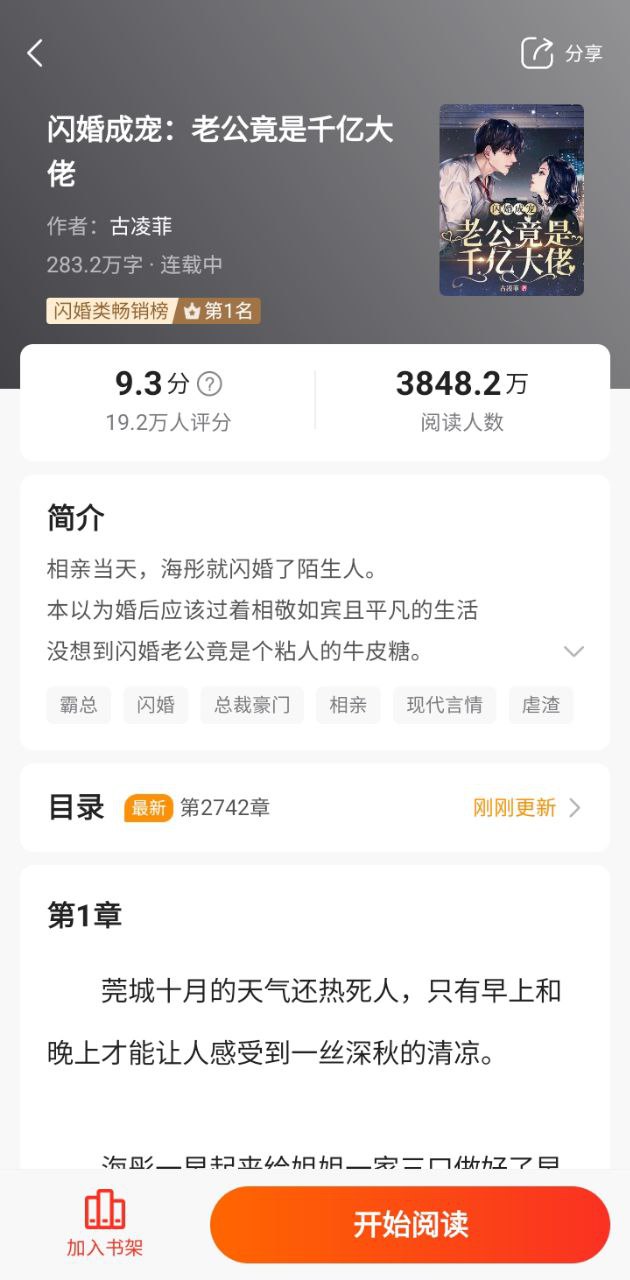Expand the 简介 synopsis with the chevron
The image size is (630, 1280).
click(x=573, y=652)
